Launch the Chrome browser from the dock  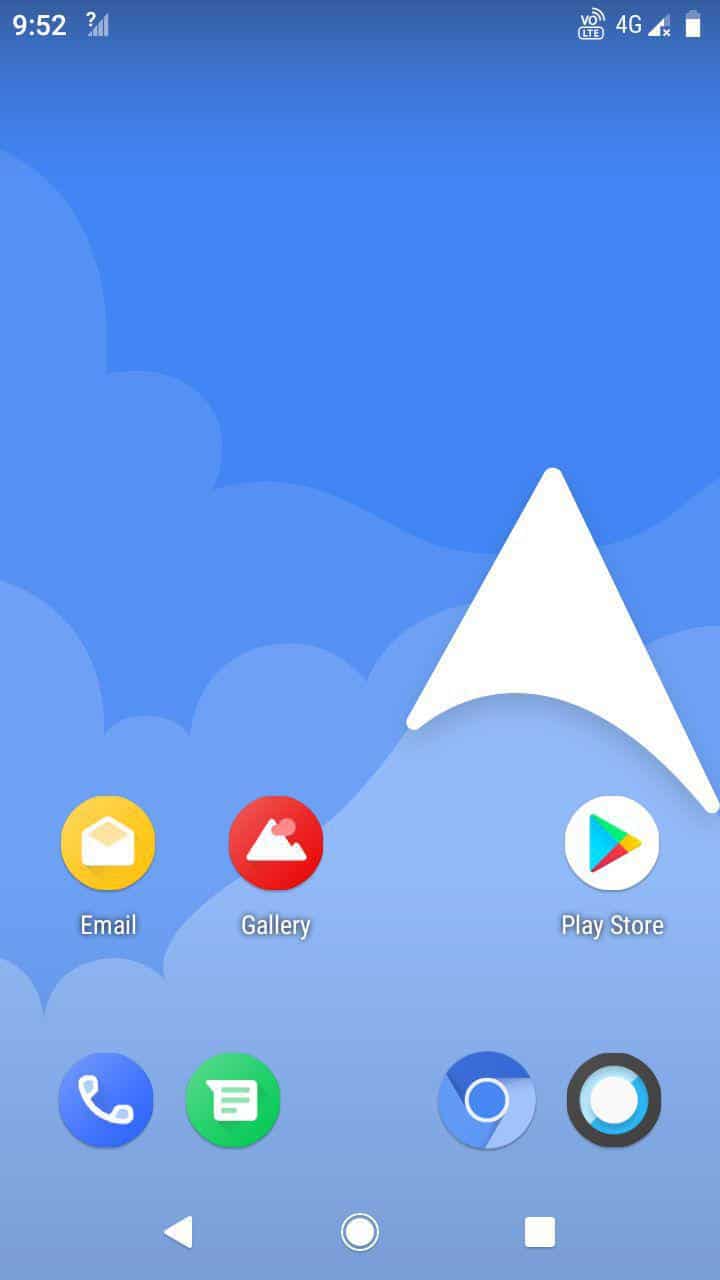tap(487, 1100)
